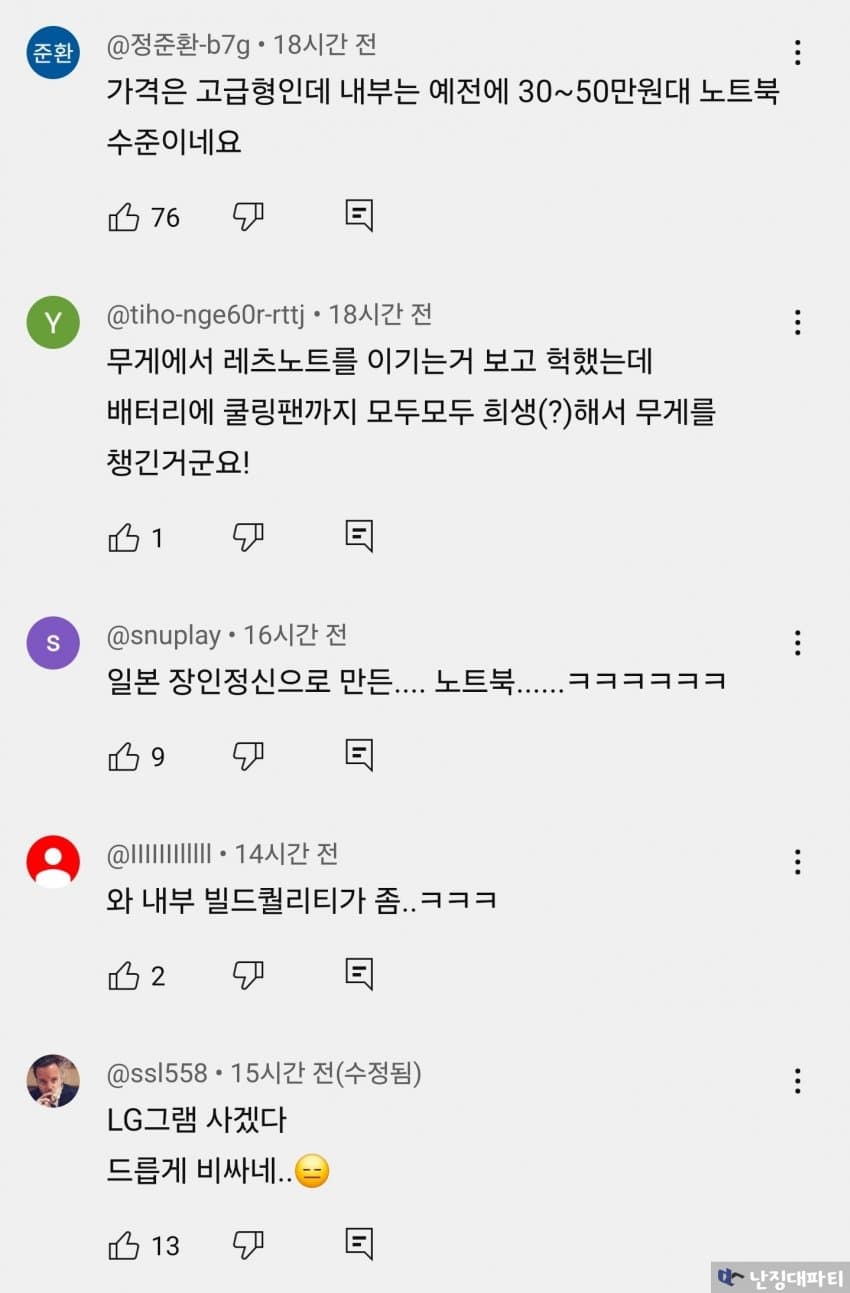Screen dimensions: 850x1293
Task: Open overflow menu for @snuplay comment
Action: (797, 642)
